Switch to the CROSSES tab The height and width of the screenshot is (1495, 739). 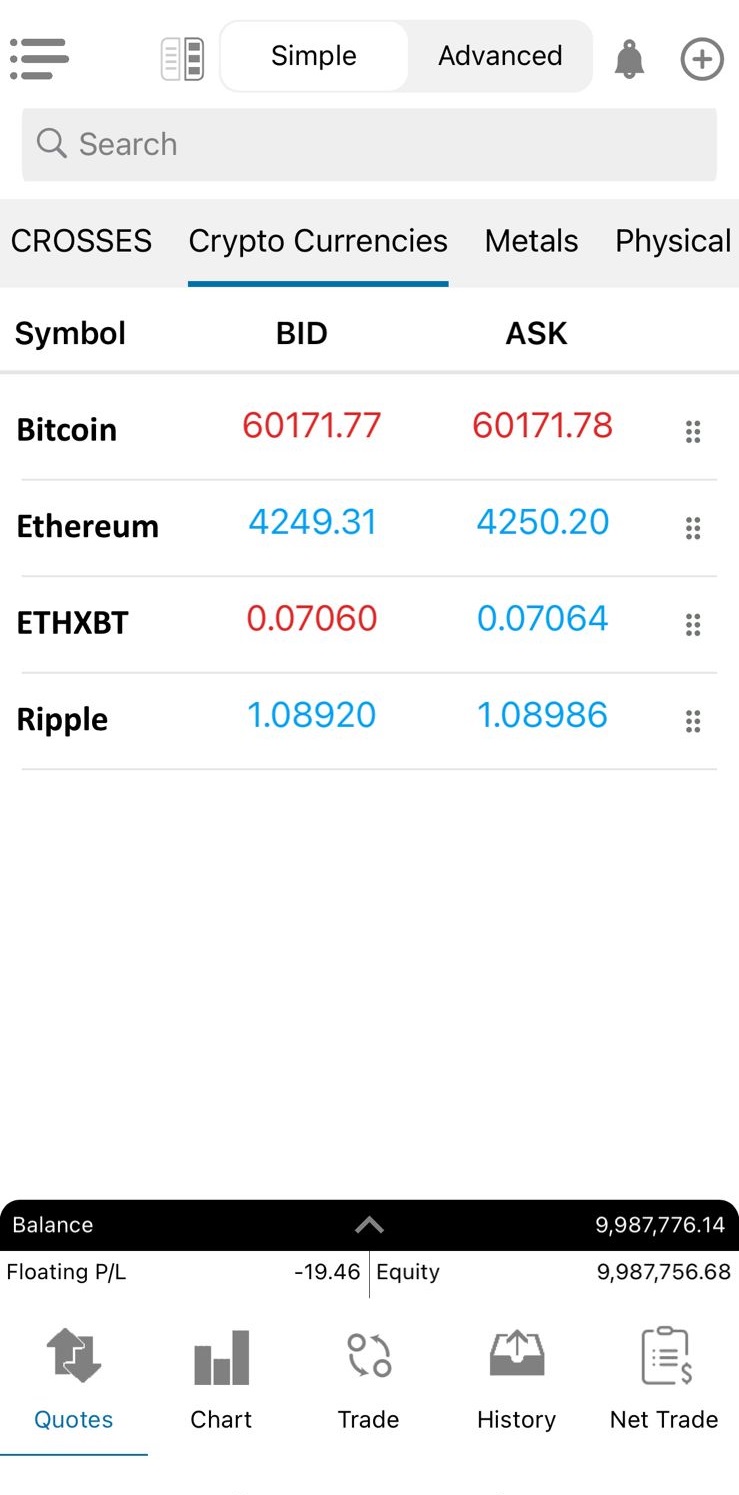(81, 241)
